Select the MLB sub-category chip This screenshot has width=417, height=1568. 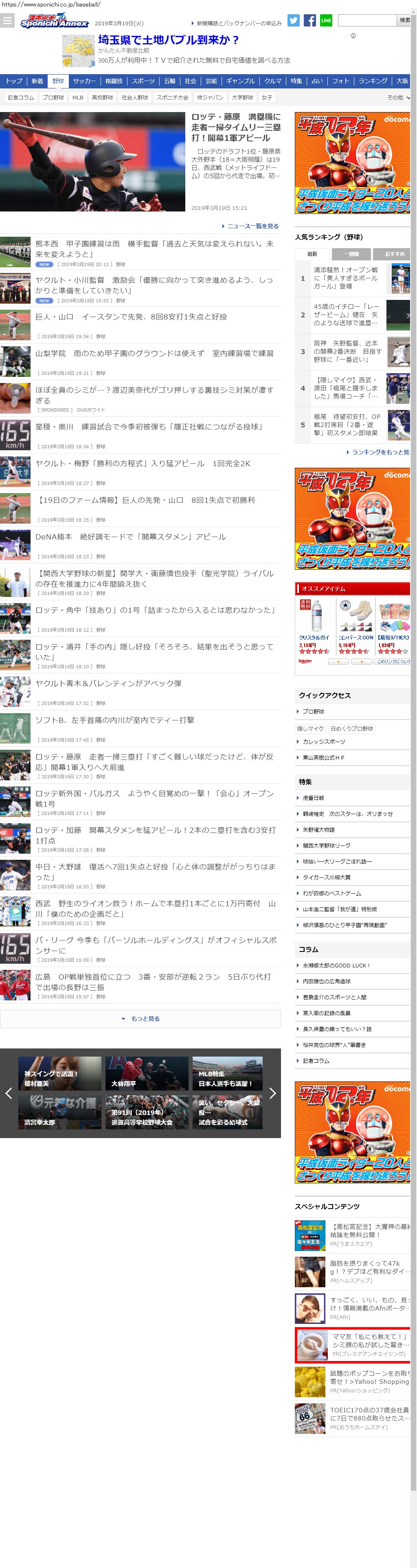[78, 97]
